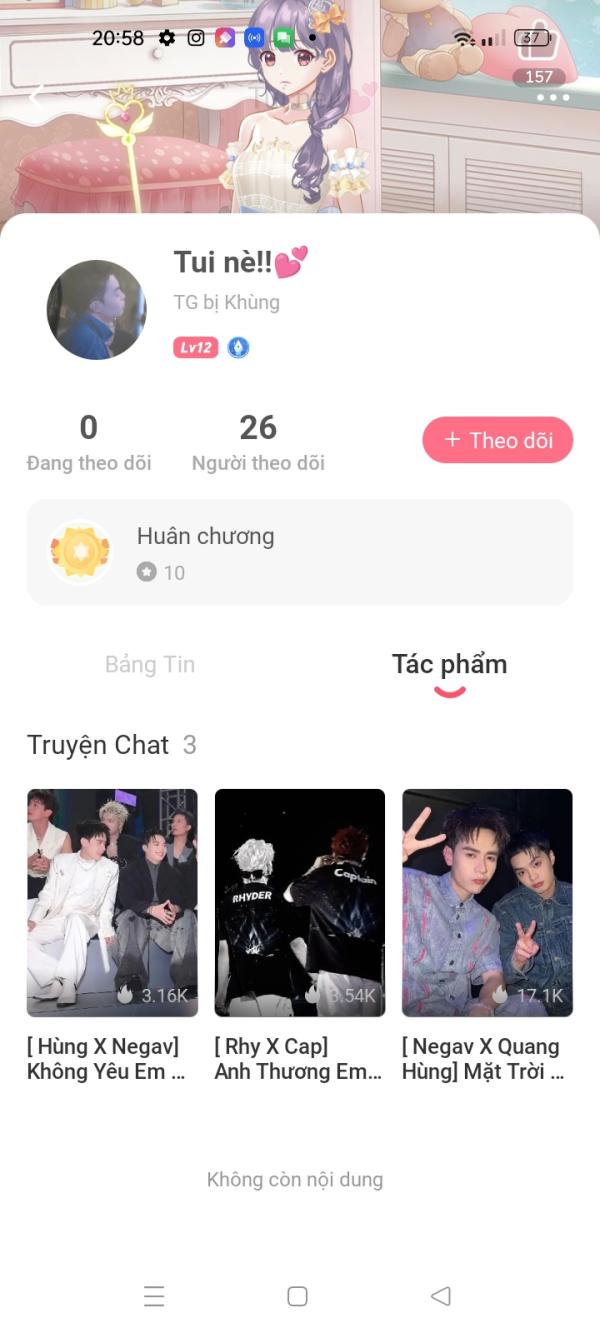Open the three-dot overflow menu
600x1333 pixels.
click(x=552, y=98)
